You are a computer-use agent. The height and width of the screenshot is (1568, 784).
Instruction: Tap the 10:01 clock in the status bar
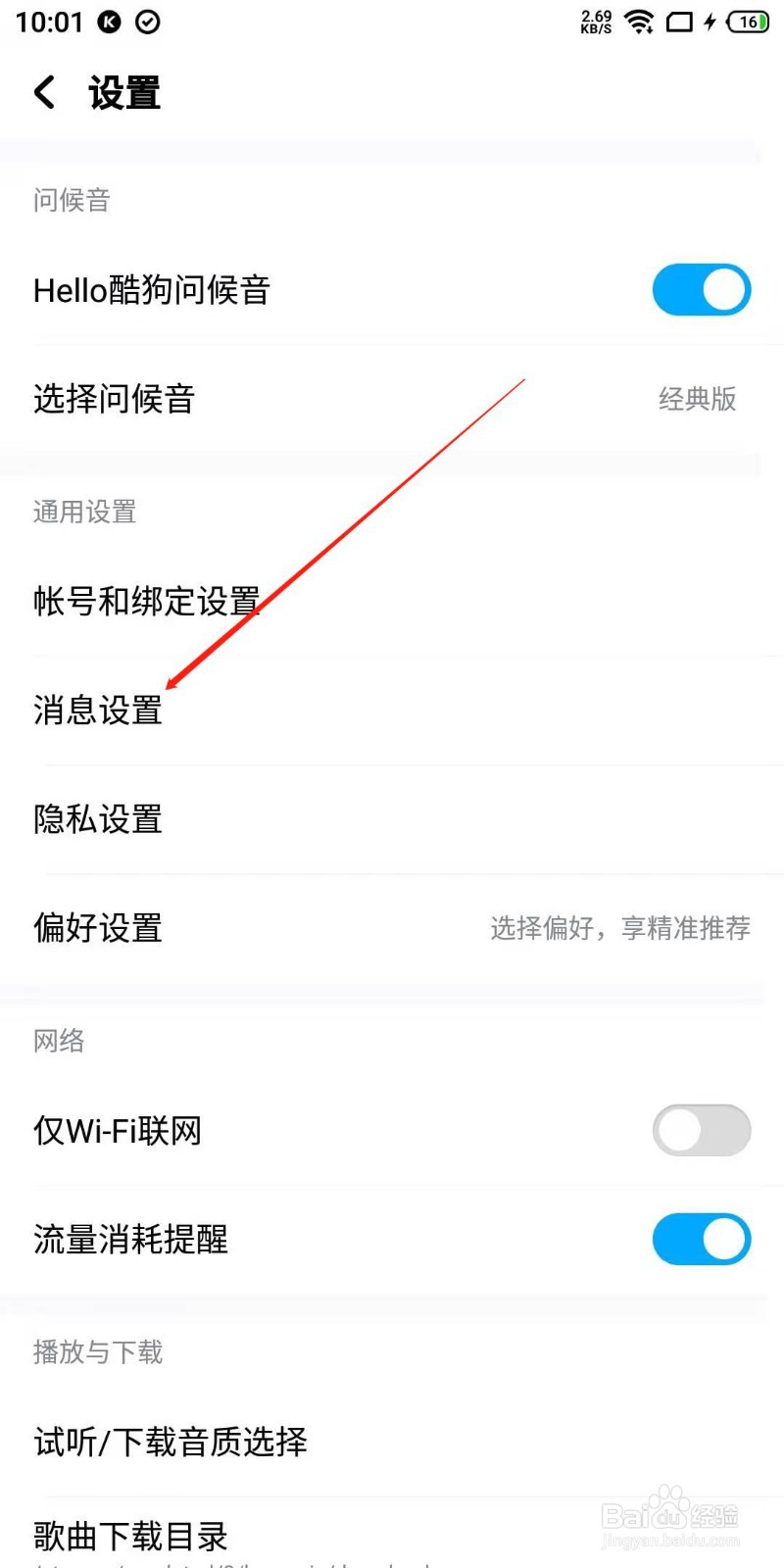(x=49, y=22)
